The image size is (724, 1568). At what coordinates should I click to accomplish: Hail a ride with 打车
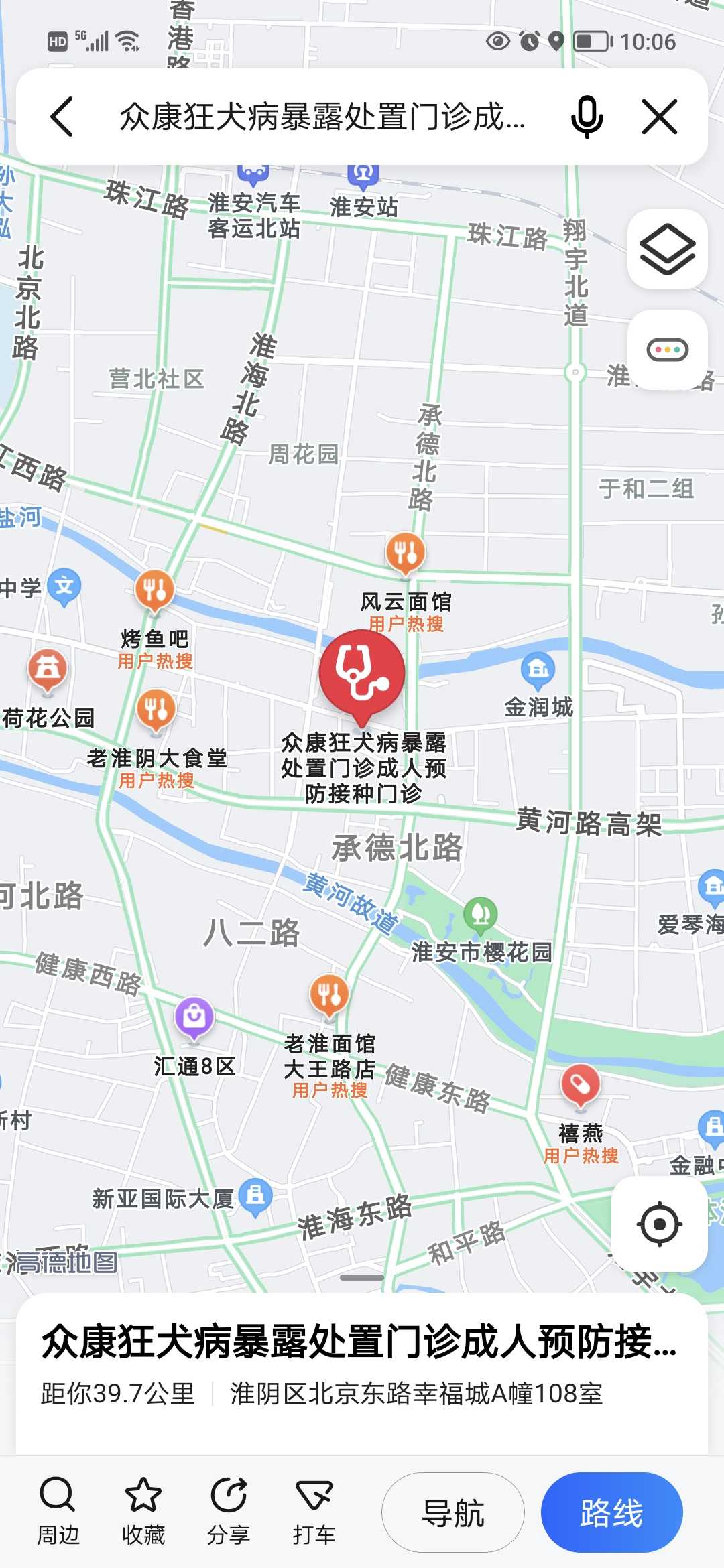point(314,1512)
